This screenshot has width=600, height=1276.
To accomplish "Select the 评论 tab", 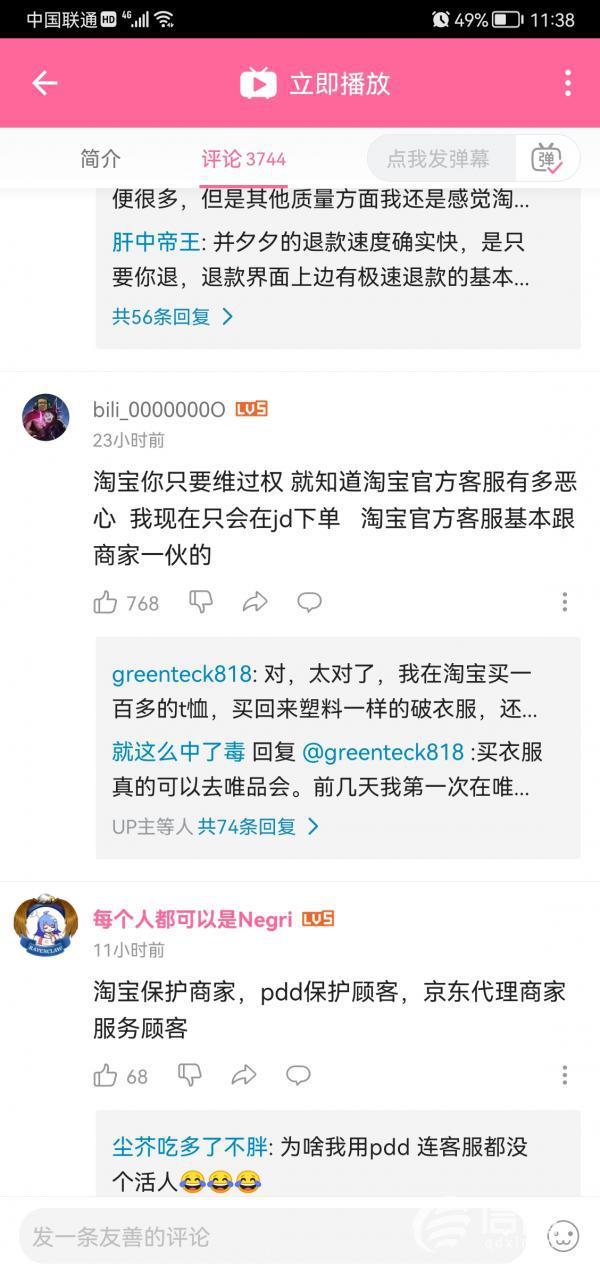I will (243, 159).
